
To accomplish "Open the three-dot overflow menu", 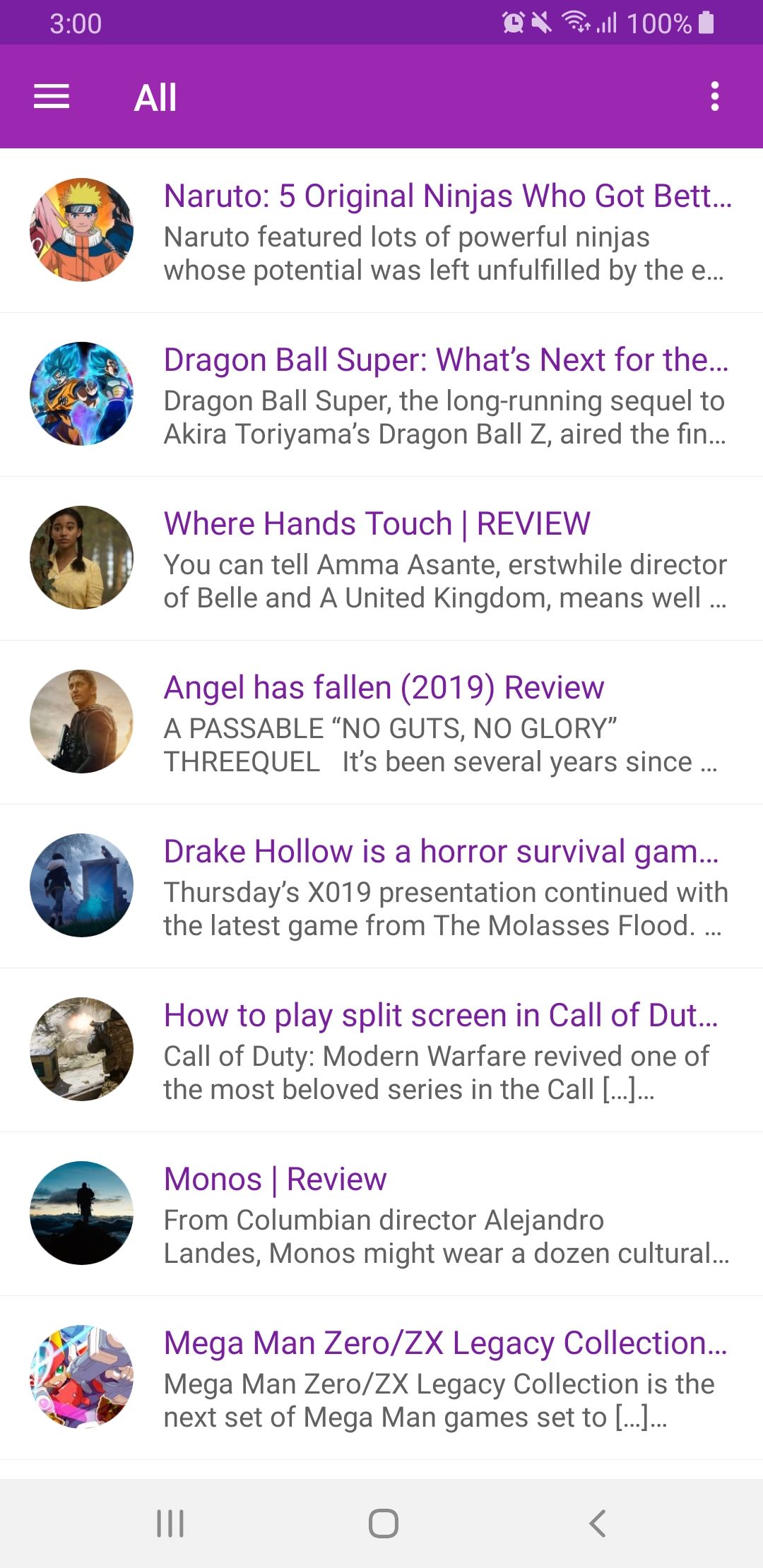I will pos(715,97).
